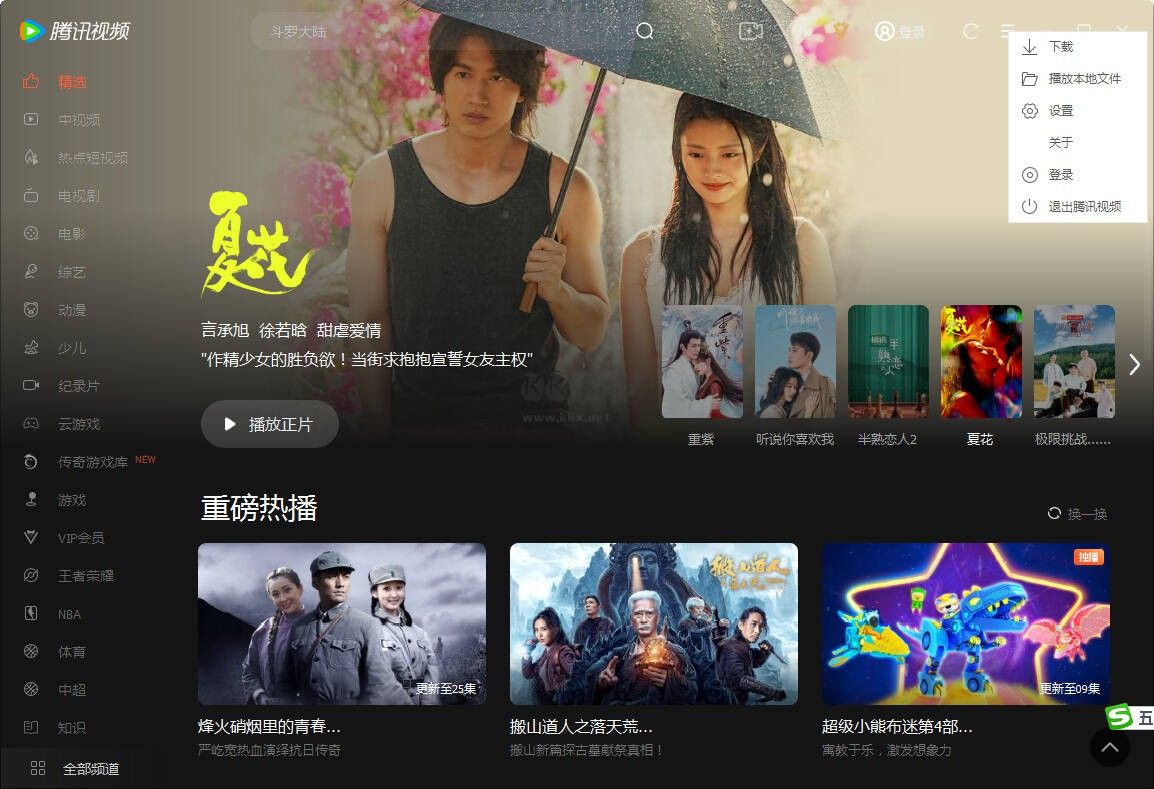Switch to the 电视剧 channel
This screenshot has height=789, width=1154.
78,196
